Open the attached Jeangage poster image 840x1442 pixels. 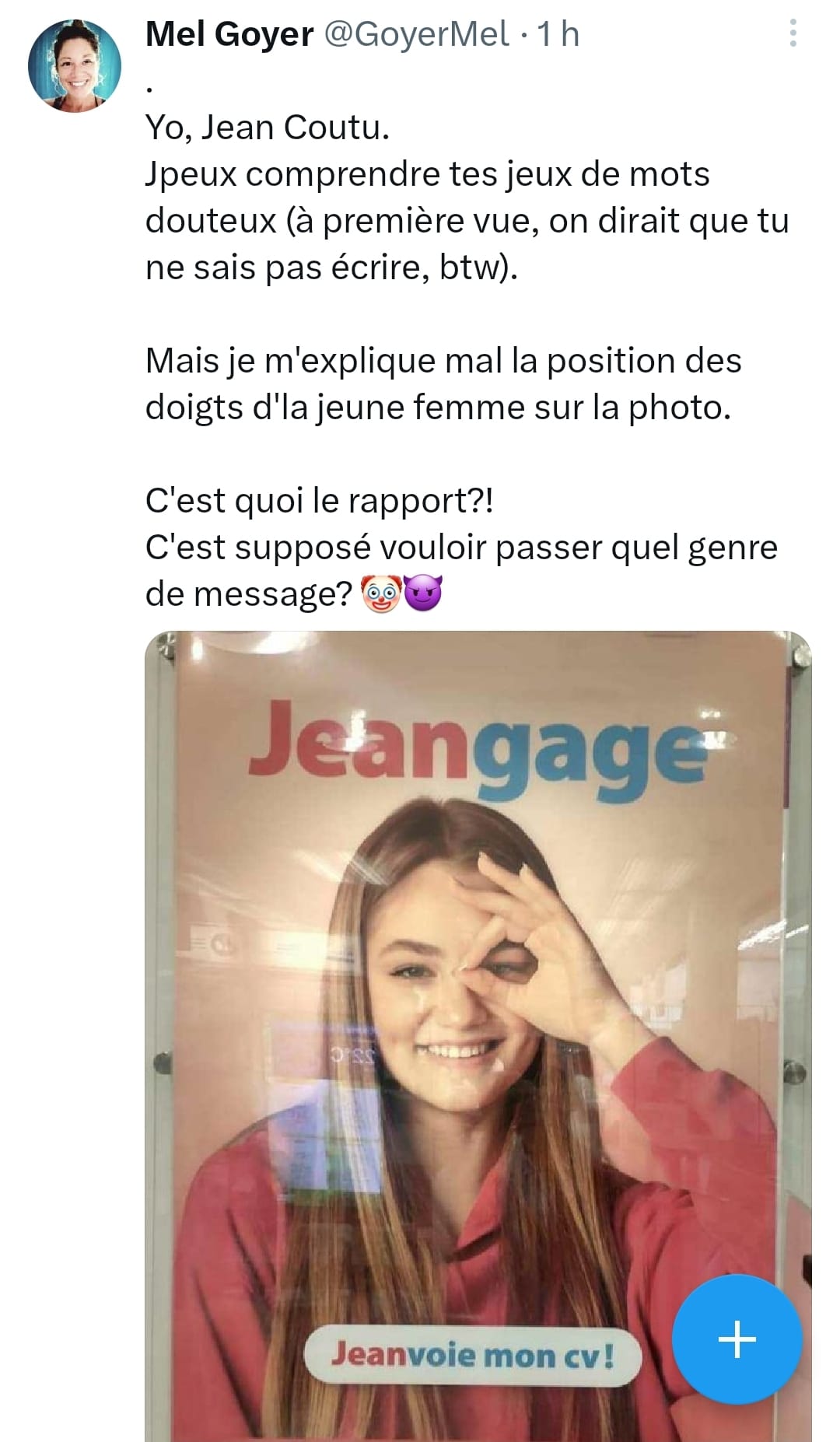click(x=467, y=972)
